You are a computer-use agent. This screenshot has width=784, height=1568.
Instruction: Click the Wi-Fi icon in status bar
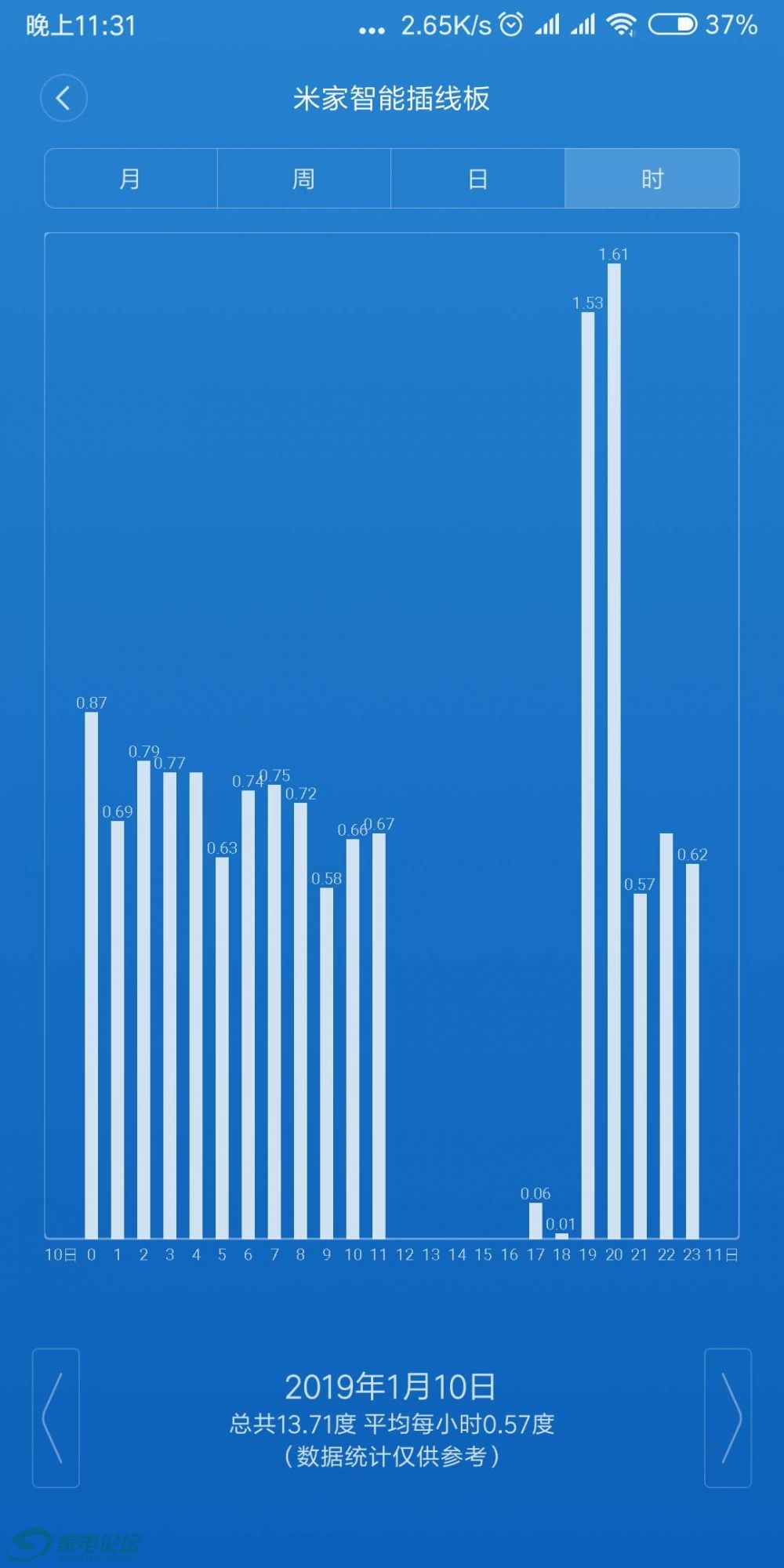(623, 24)
